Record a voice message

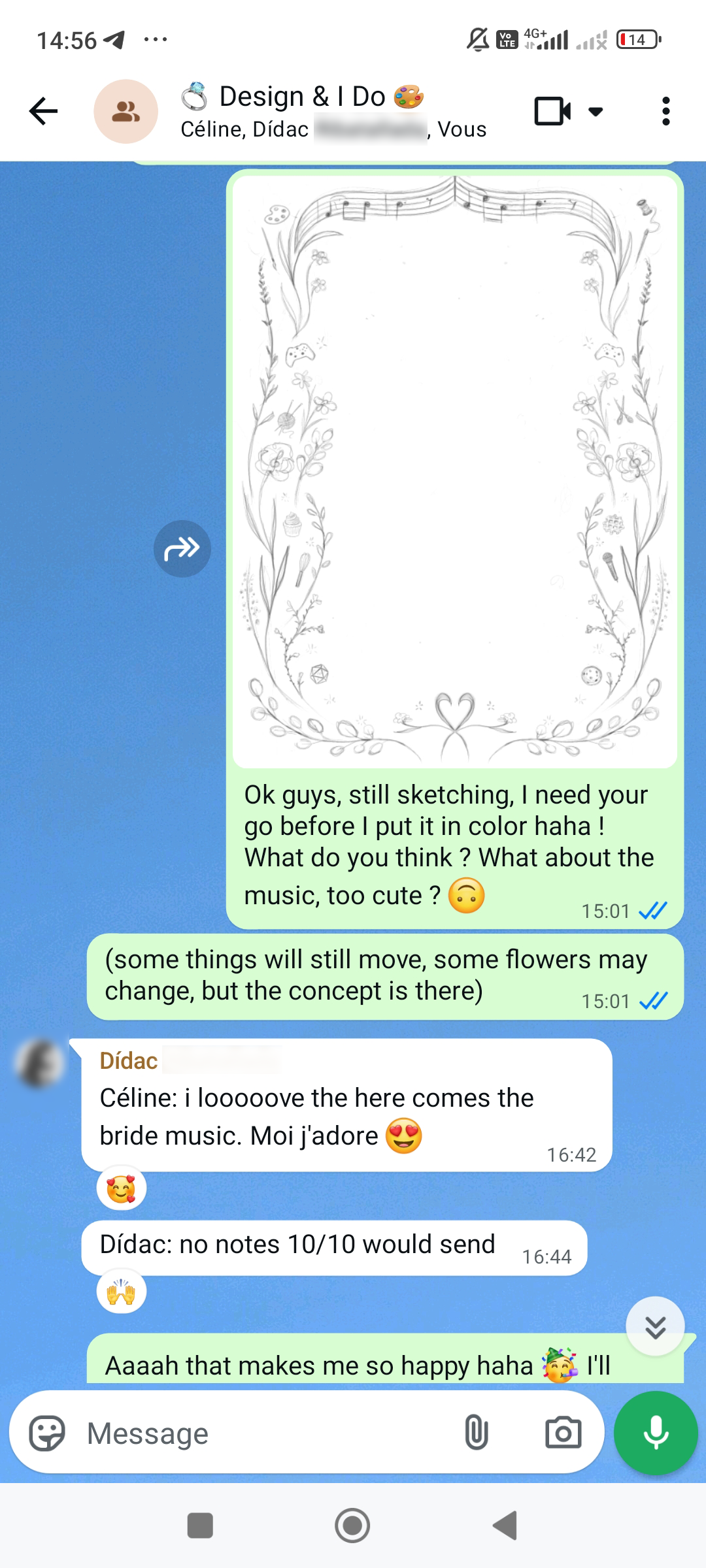tap(656, 1433)
